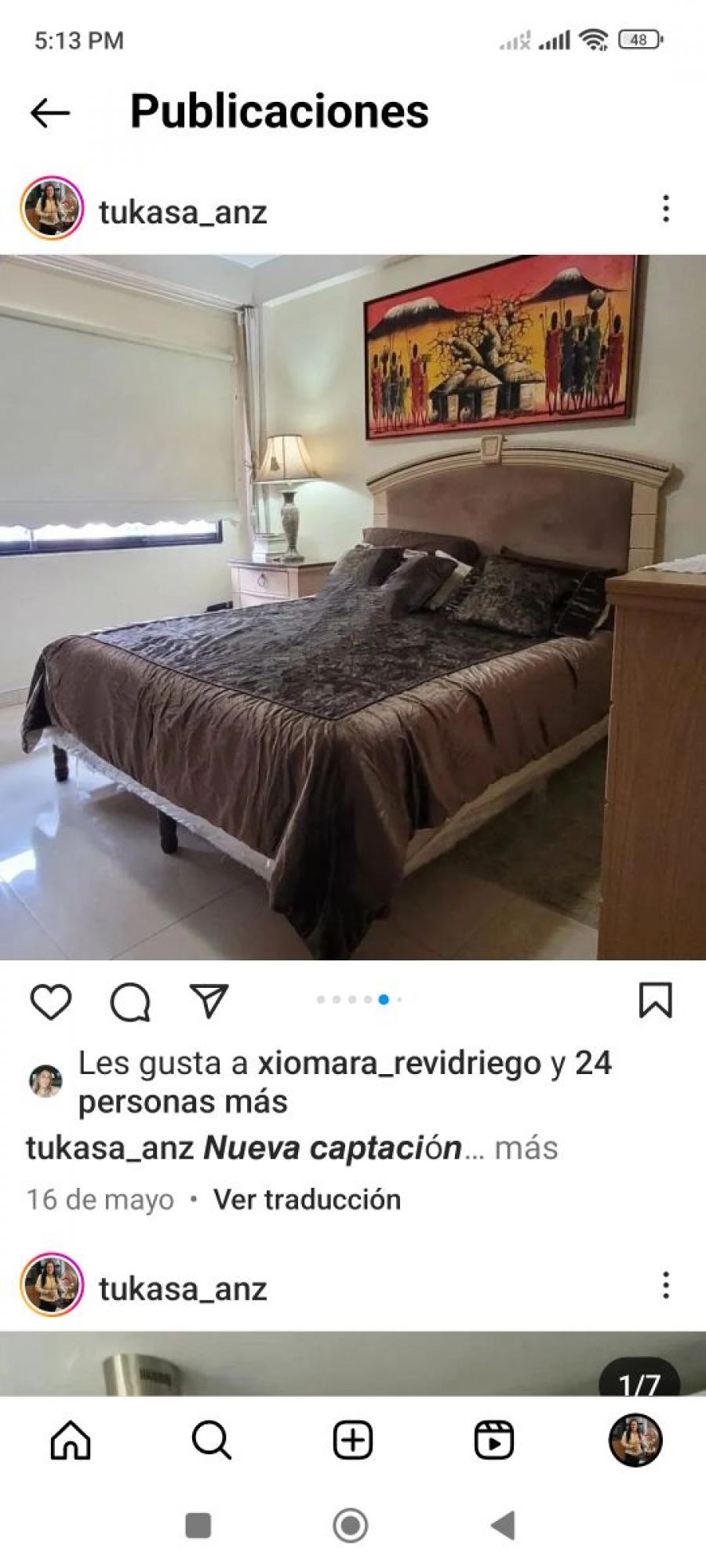This screenshot has width=706, height=1568.
Task: Share the bedroom post via send icon
Action: (x=209, y=1001)
